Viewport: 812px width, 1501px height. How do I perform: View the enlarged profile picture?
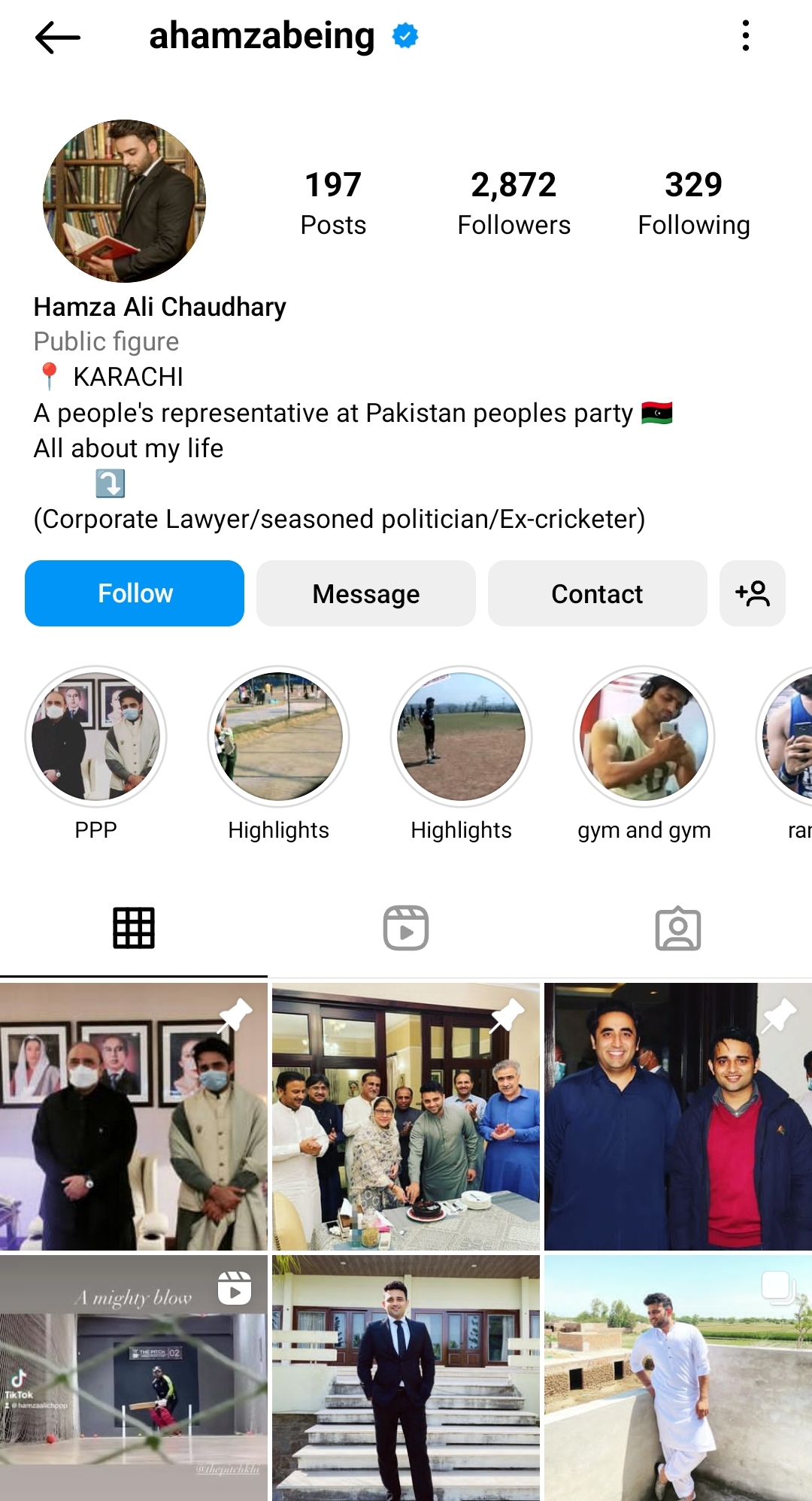125,201
